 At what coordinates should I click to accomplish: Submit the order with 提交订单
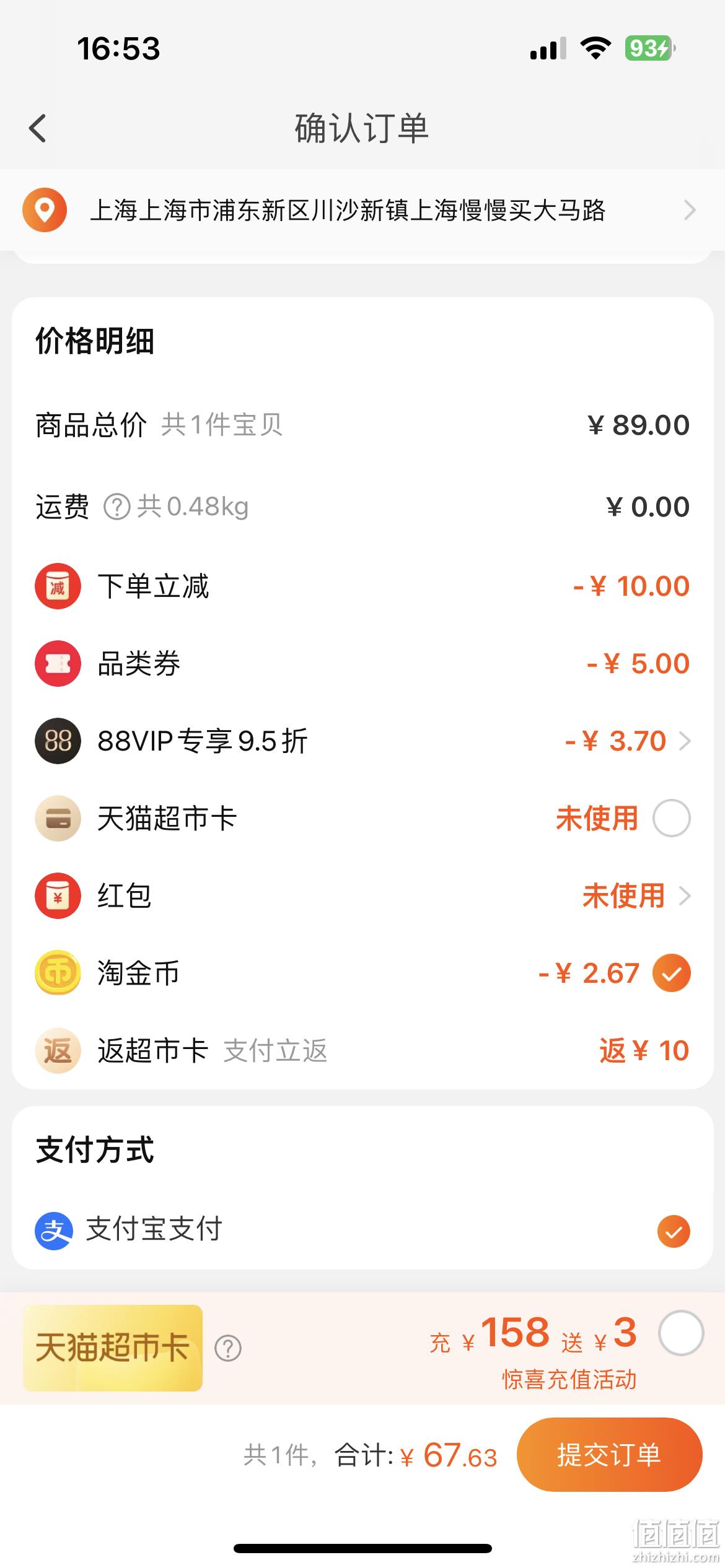tap(610, 1455)
